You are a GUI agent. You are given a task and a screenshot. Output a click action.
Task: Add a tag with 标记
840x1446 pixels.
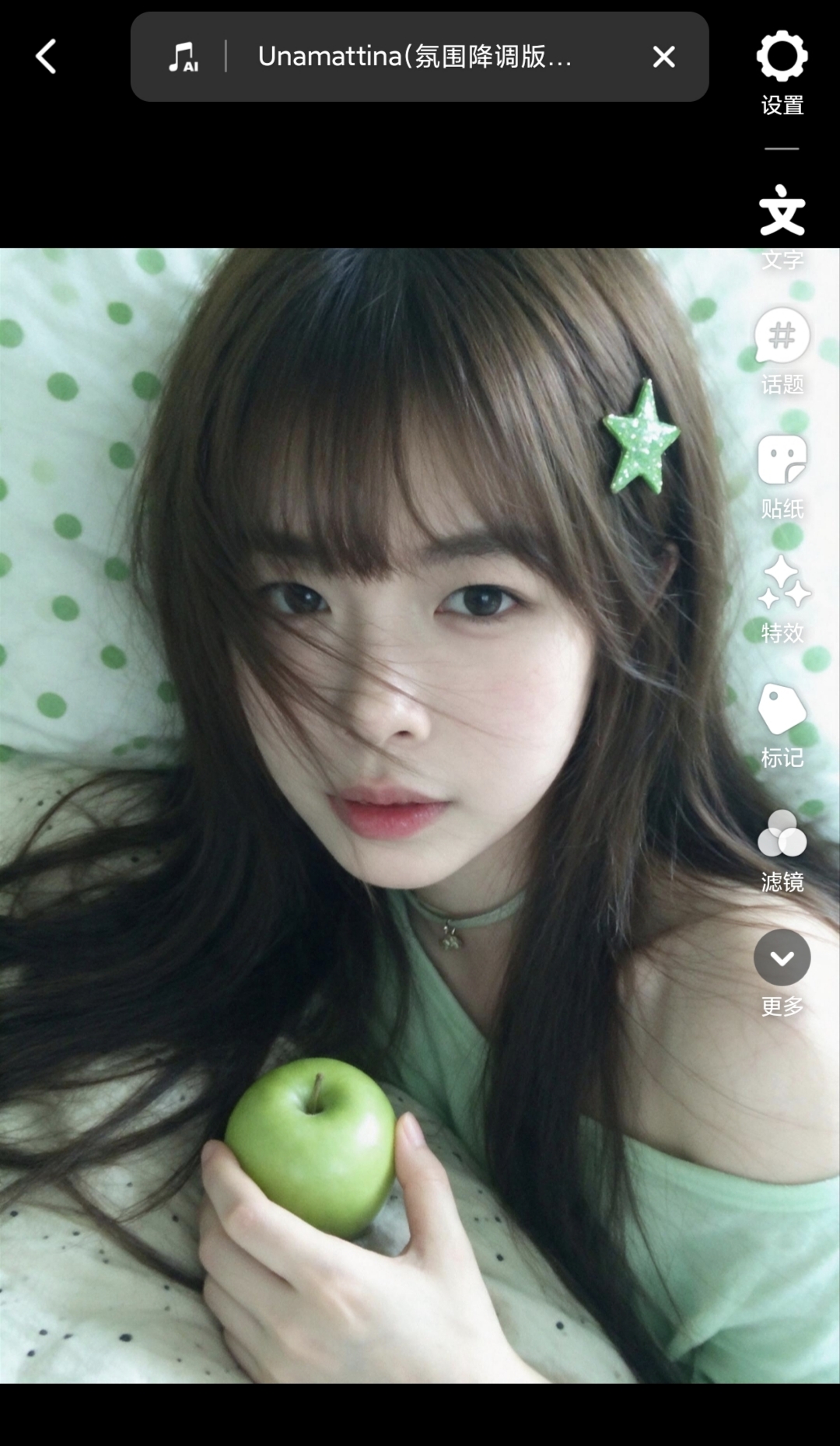pyautogui.click(x=782, y=725)
